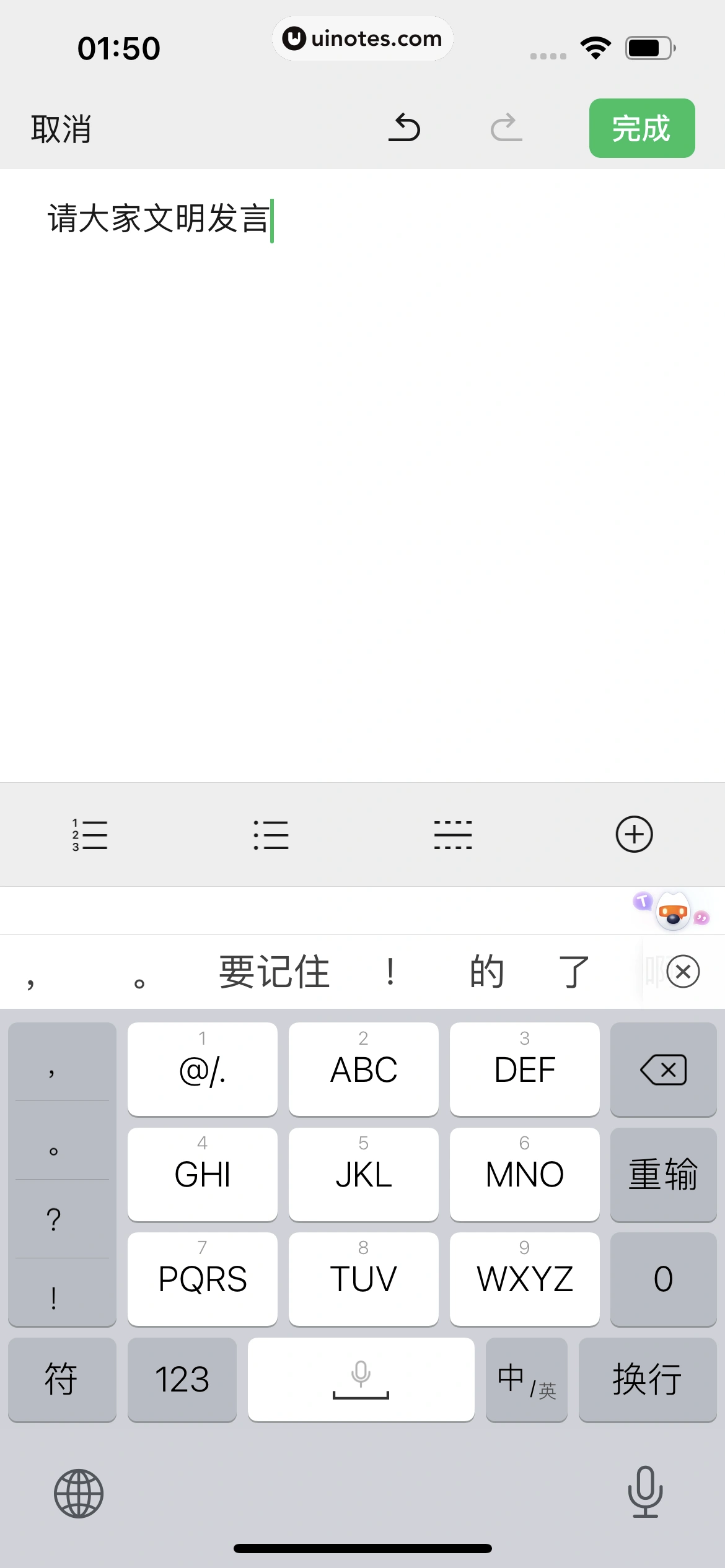Open the plus insert menu
The image size is (725, 1568).
tap(634, 834)
